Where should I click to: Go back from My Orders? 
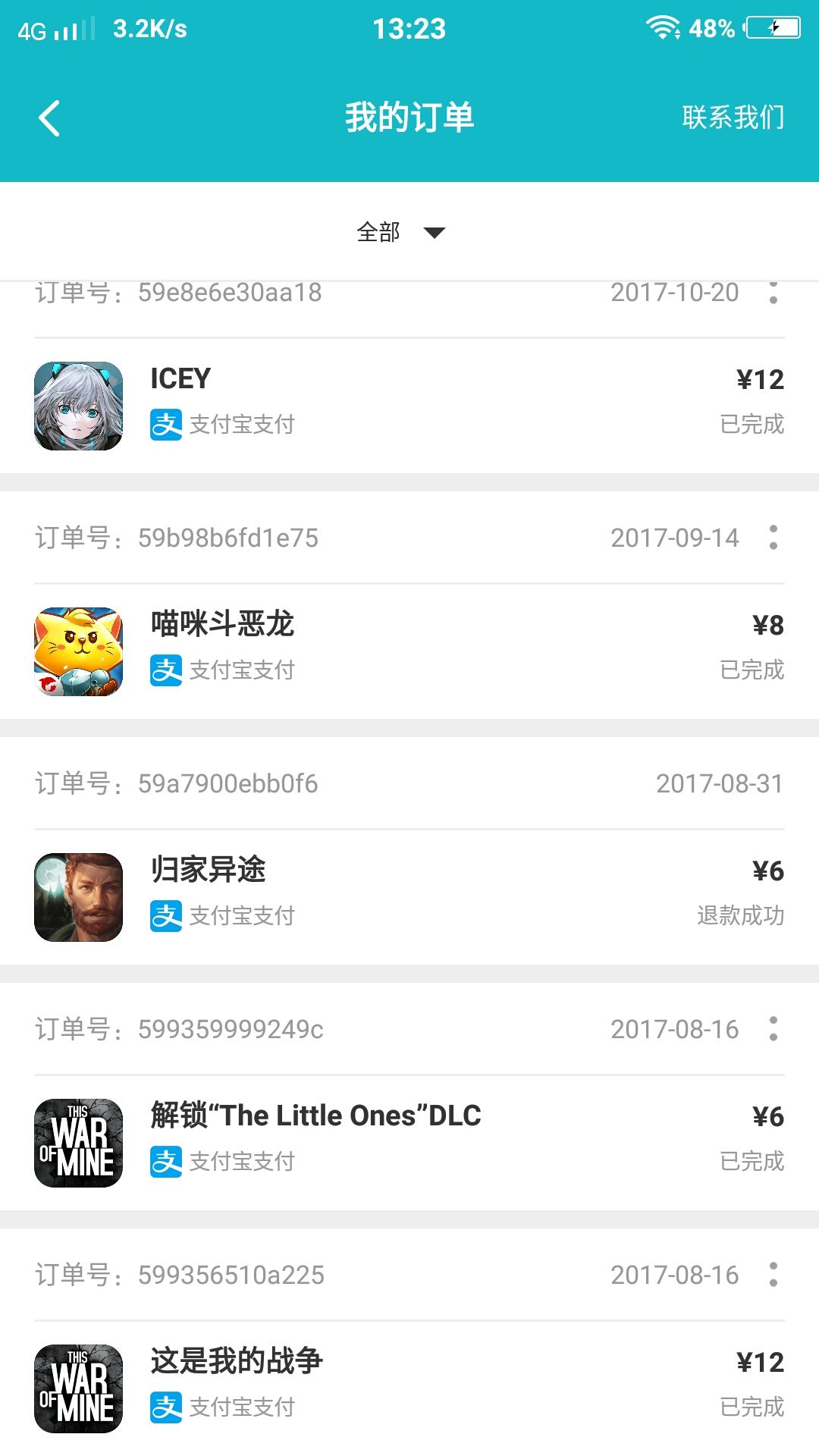tap(49, 118)
